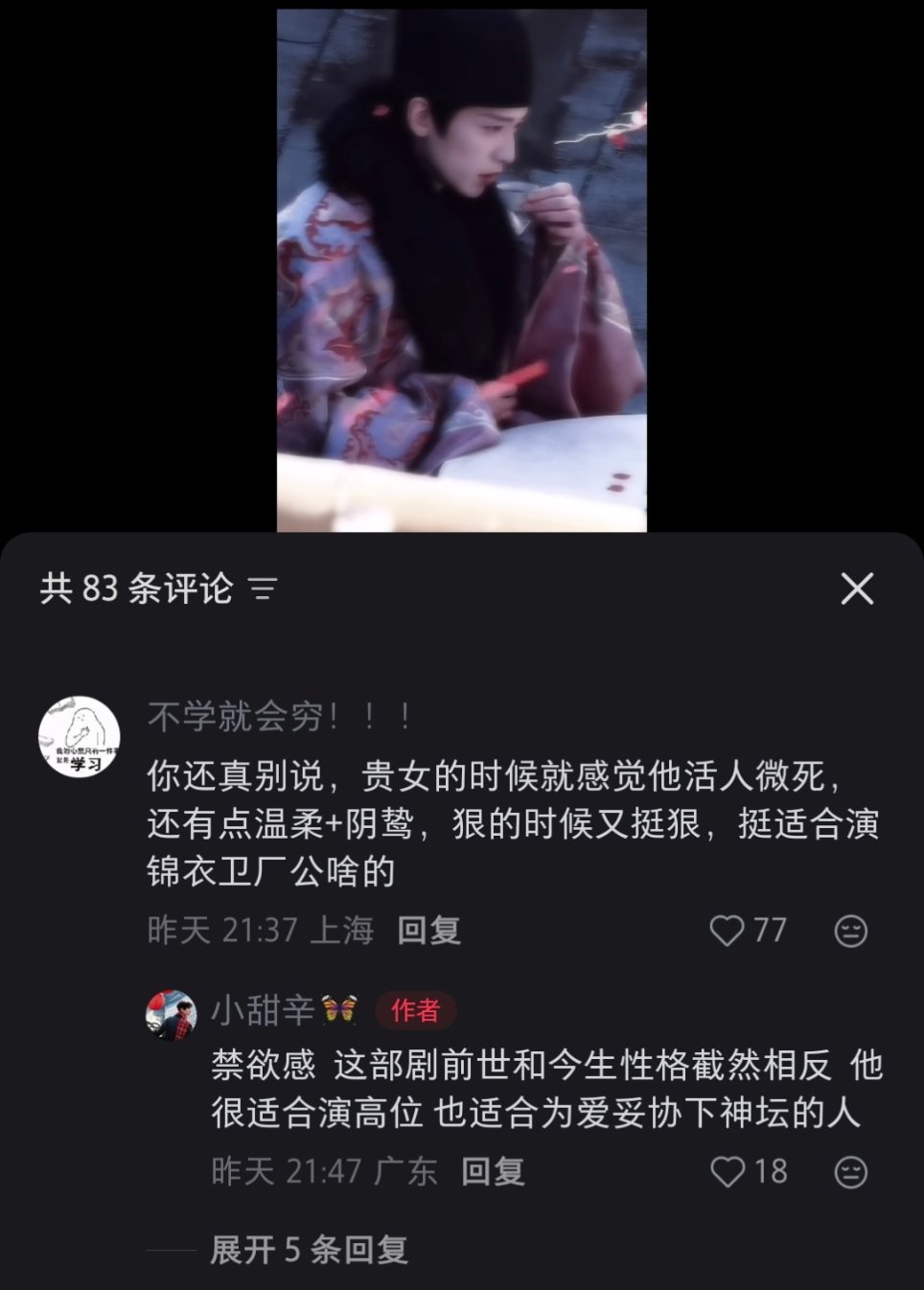Click 回复 under the author's reply
The image size is (924, 1290).
492,1170
